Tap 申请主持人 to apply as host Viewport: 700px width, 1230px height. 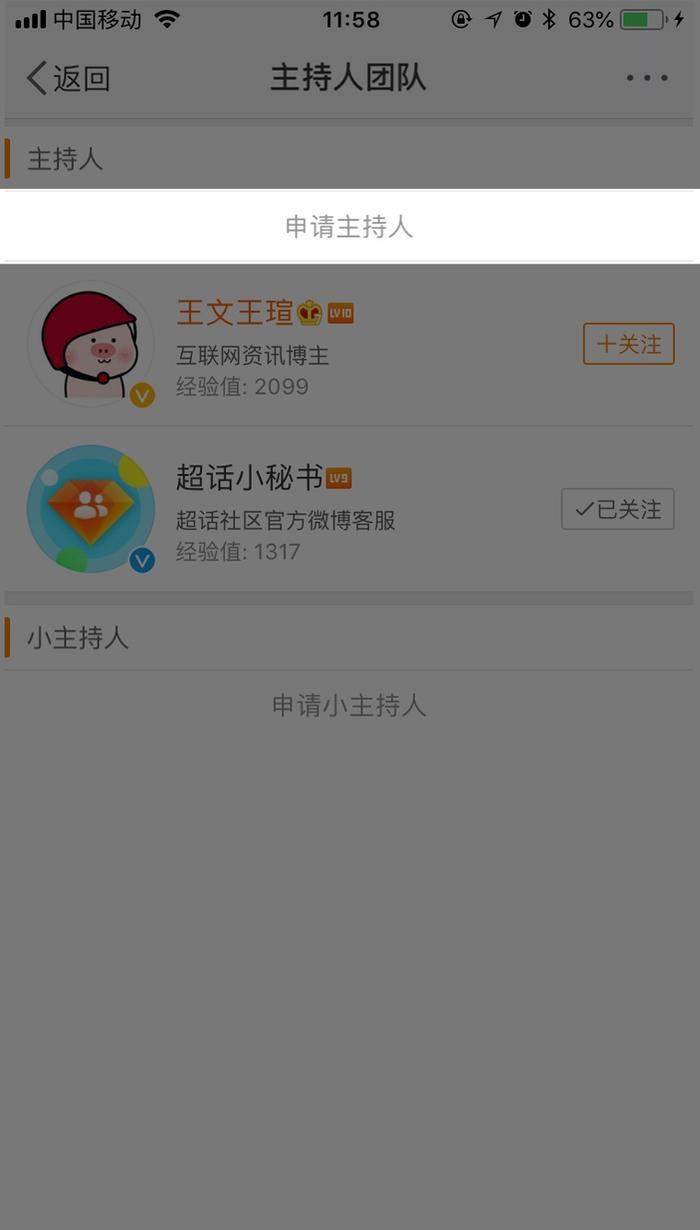click(350, 226)
